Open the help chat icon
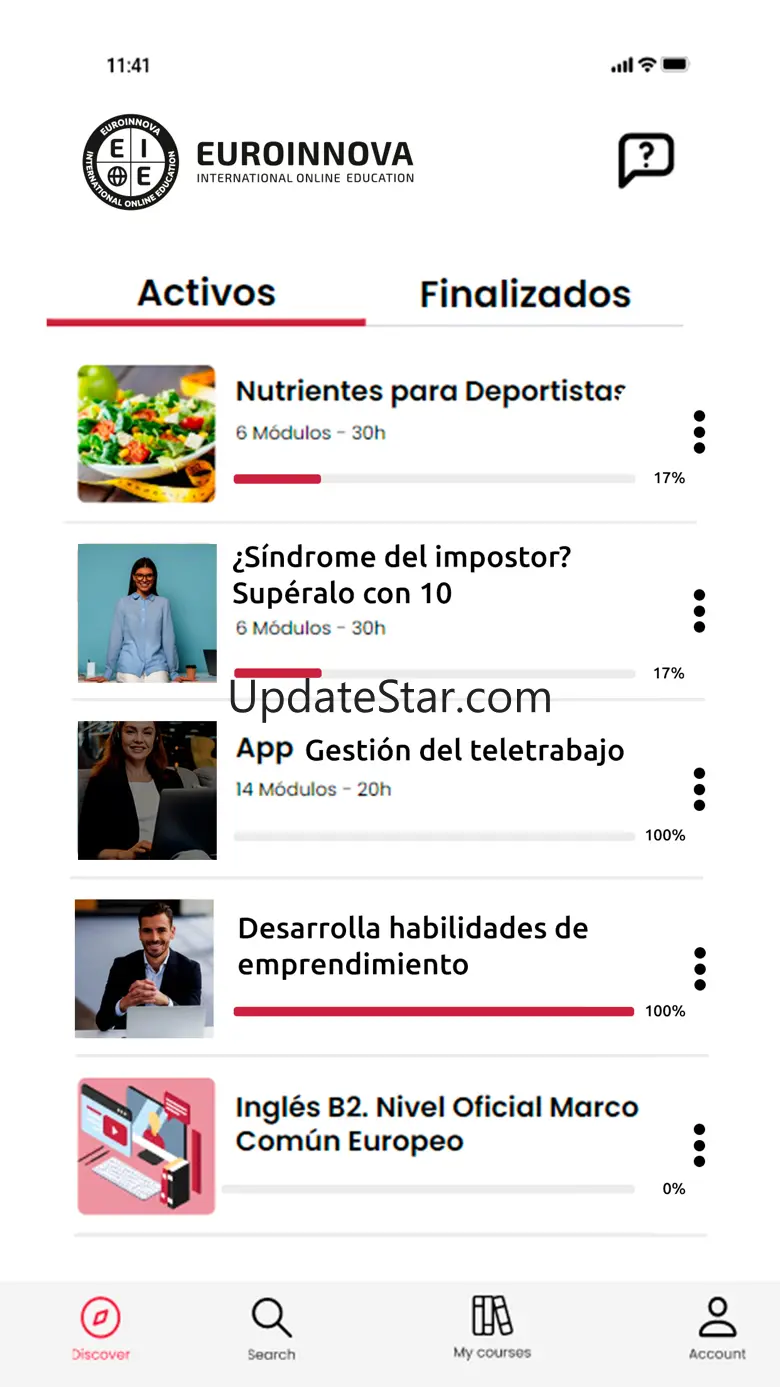The height and width of the screenshot is (1387, 780). [646, 160]
